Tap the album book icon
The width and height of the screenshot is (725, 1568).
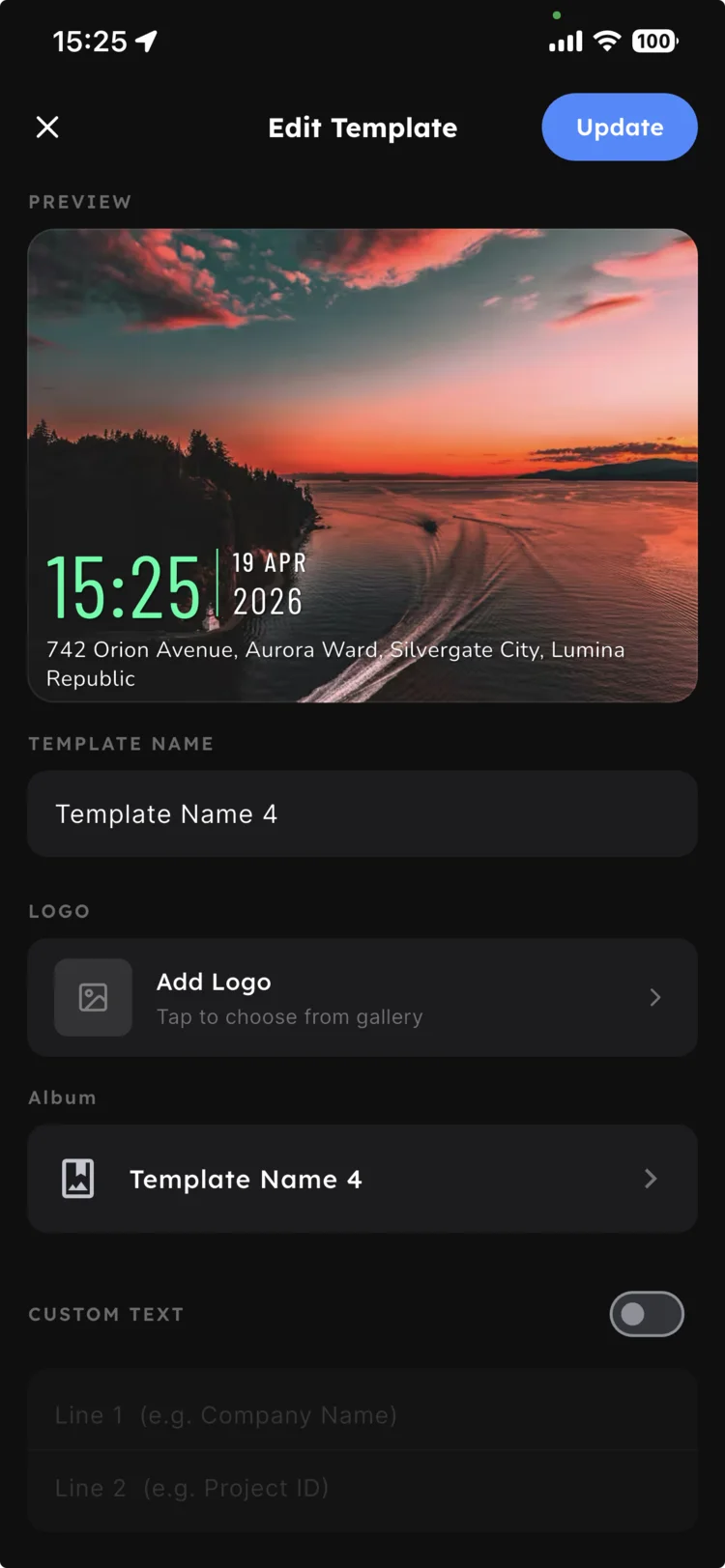[77, 1178]
